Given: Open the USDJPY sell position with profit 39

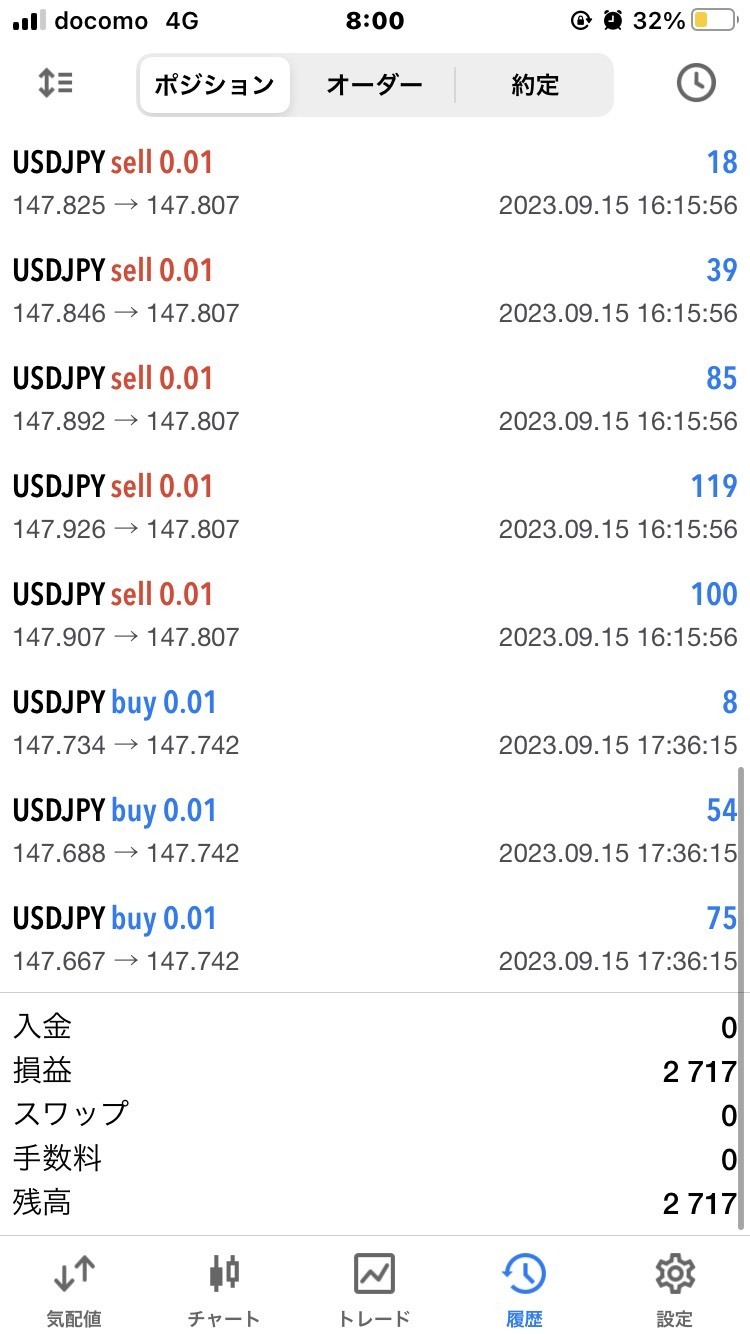Looking at the screenshot, I should (375, 291).
